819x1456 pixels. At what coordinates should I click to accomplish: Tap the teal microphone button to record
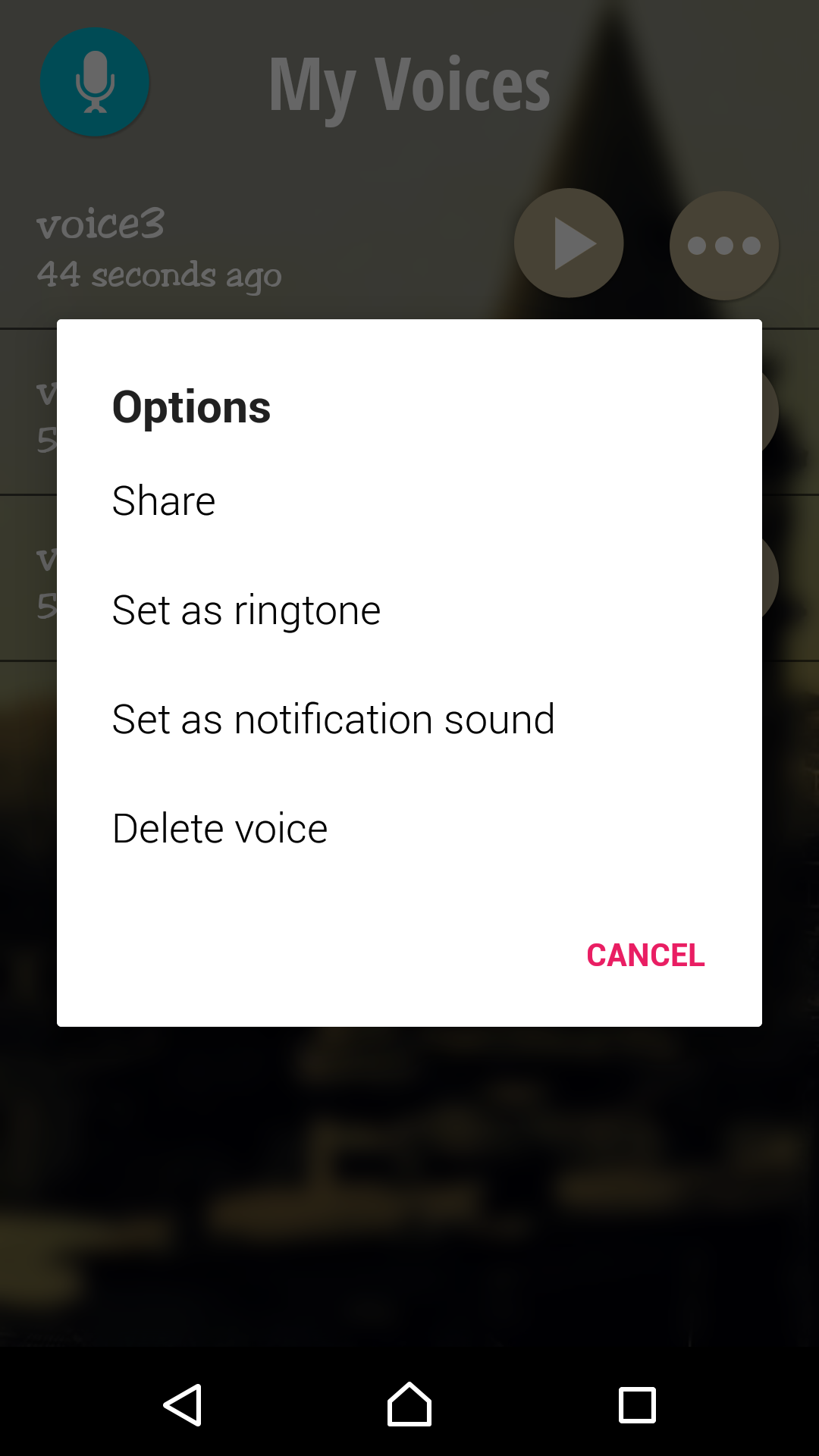point(94,82)
